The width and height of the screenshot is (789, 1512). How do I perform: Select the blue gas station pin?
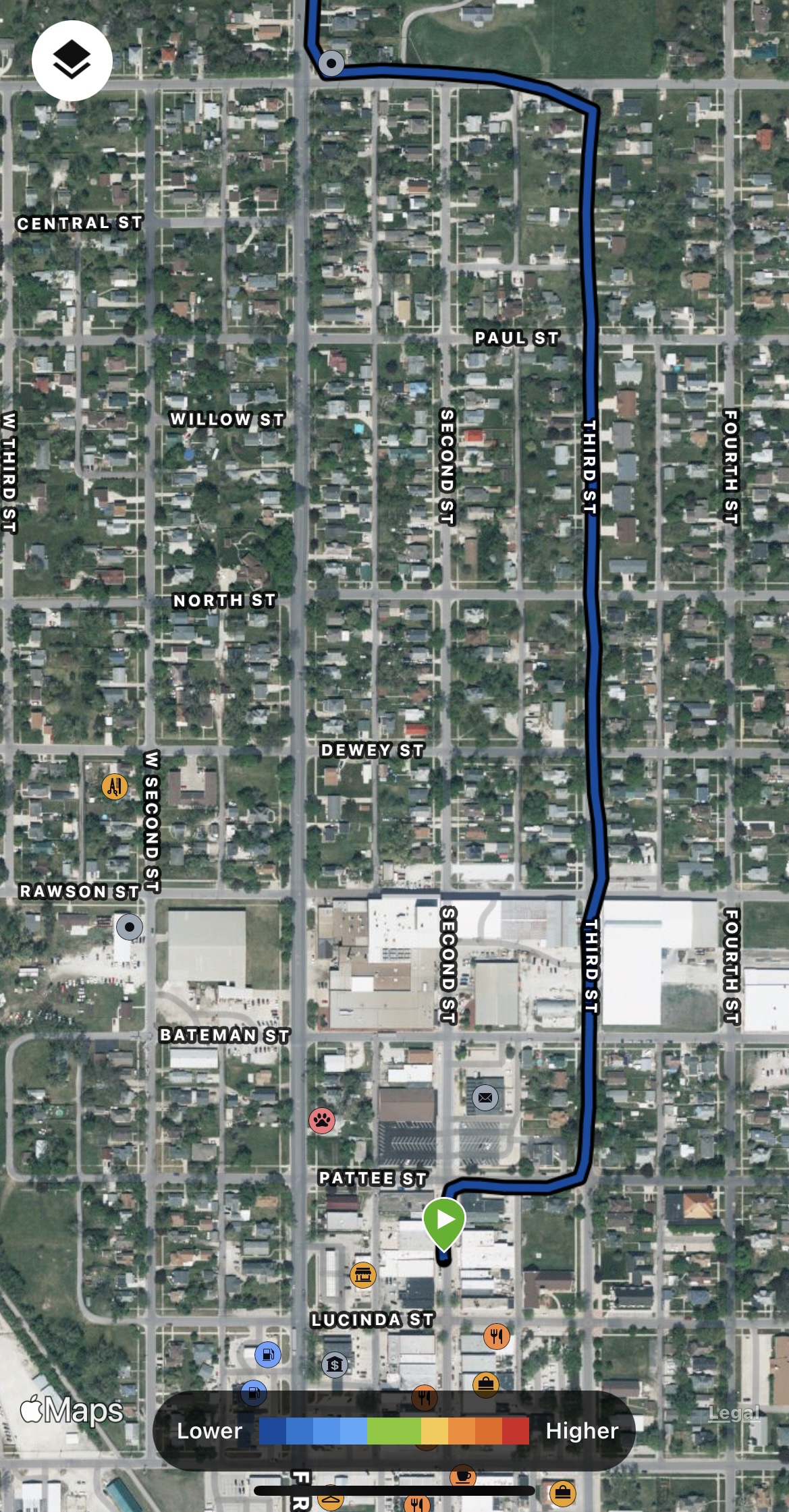[267, 1354]
